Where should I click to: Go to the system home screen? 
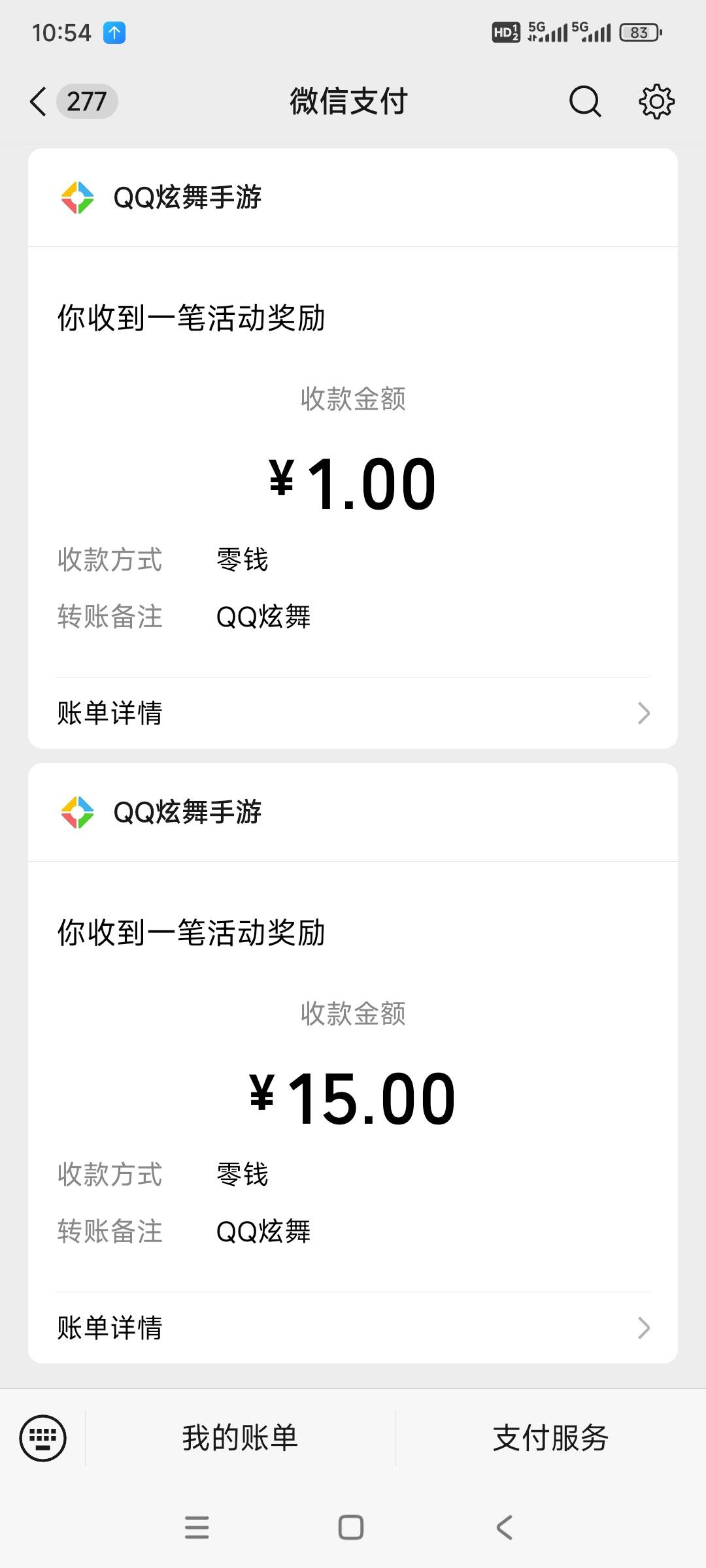click(351, 1527)
